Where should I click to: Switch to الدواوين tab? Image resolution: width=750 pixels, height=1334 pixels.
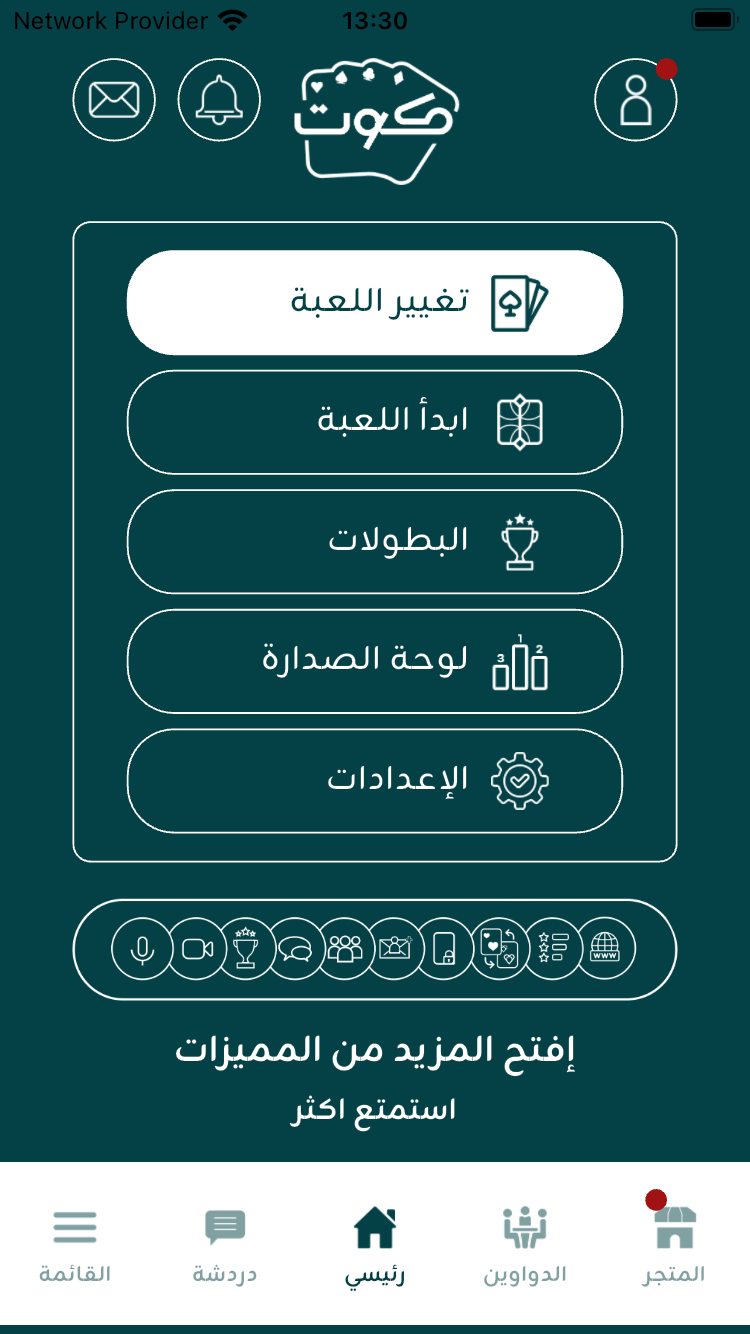click(x=524, y=1244)
